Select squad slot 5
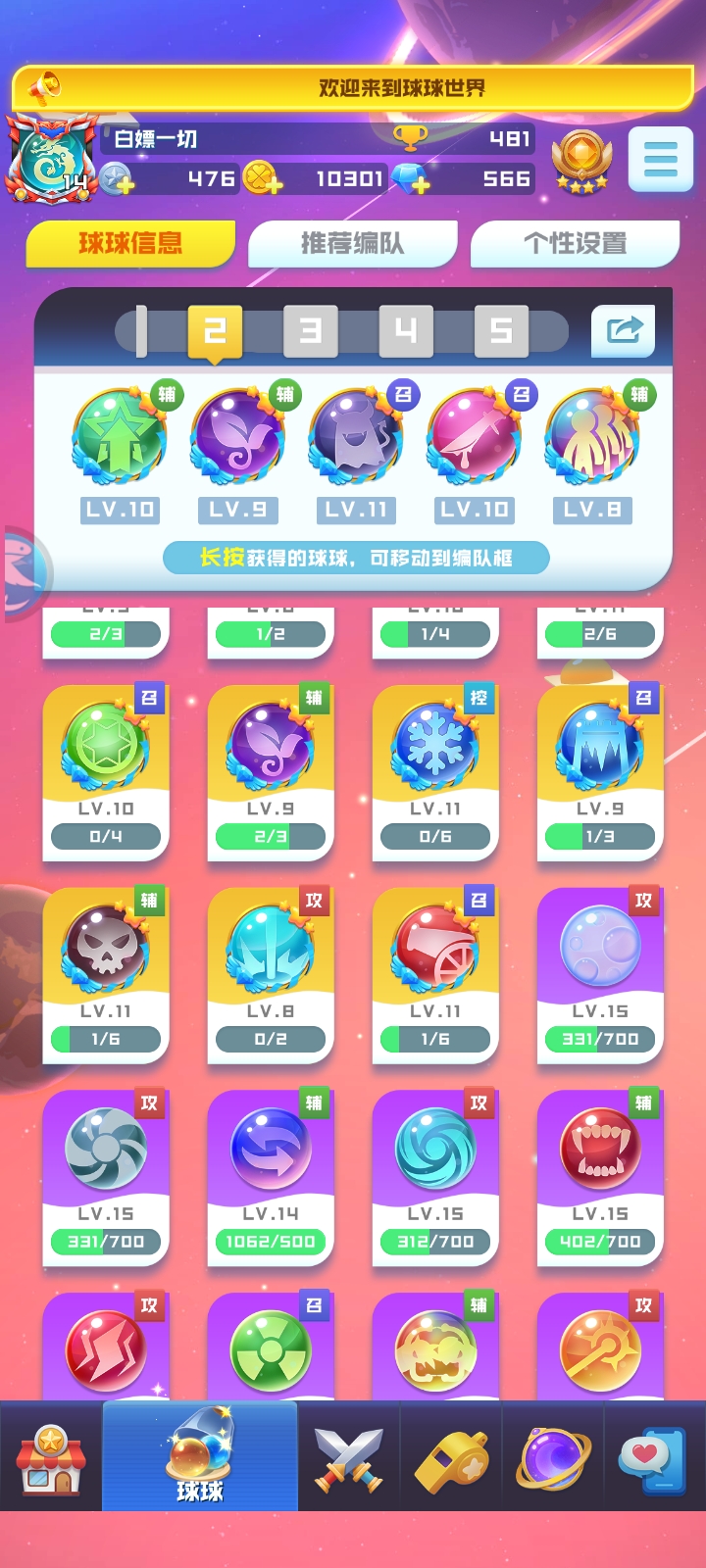Viewport: 706px width, 1568px height. pos(501,331)
